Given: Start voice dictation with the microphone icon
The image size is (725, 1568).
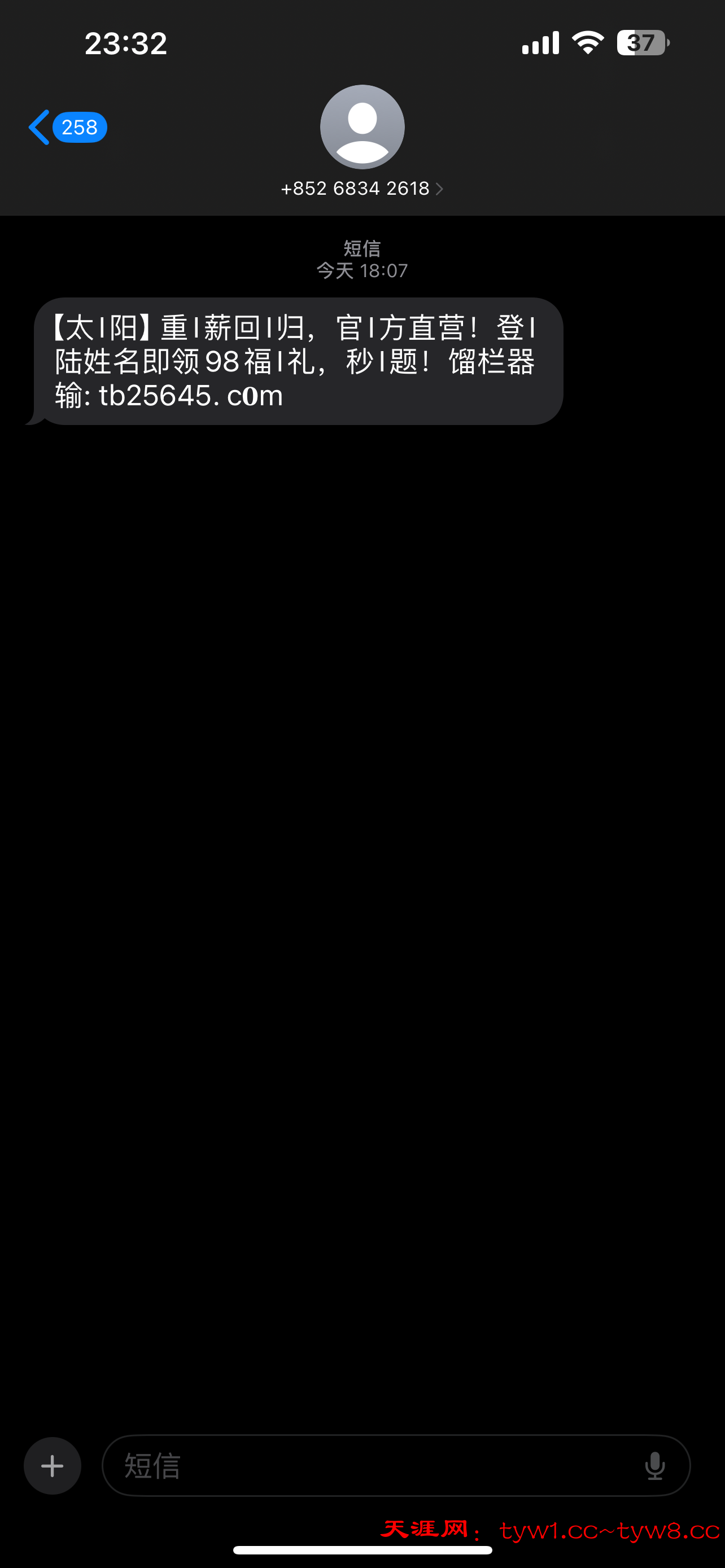Looking at the screenshot, I should 655,1466.
